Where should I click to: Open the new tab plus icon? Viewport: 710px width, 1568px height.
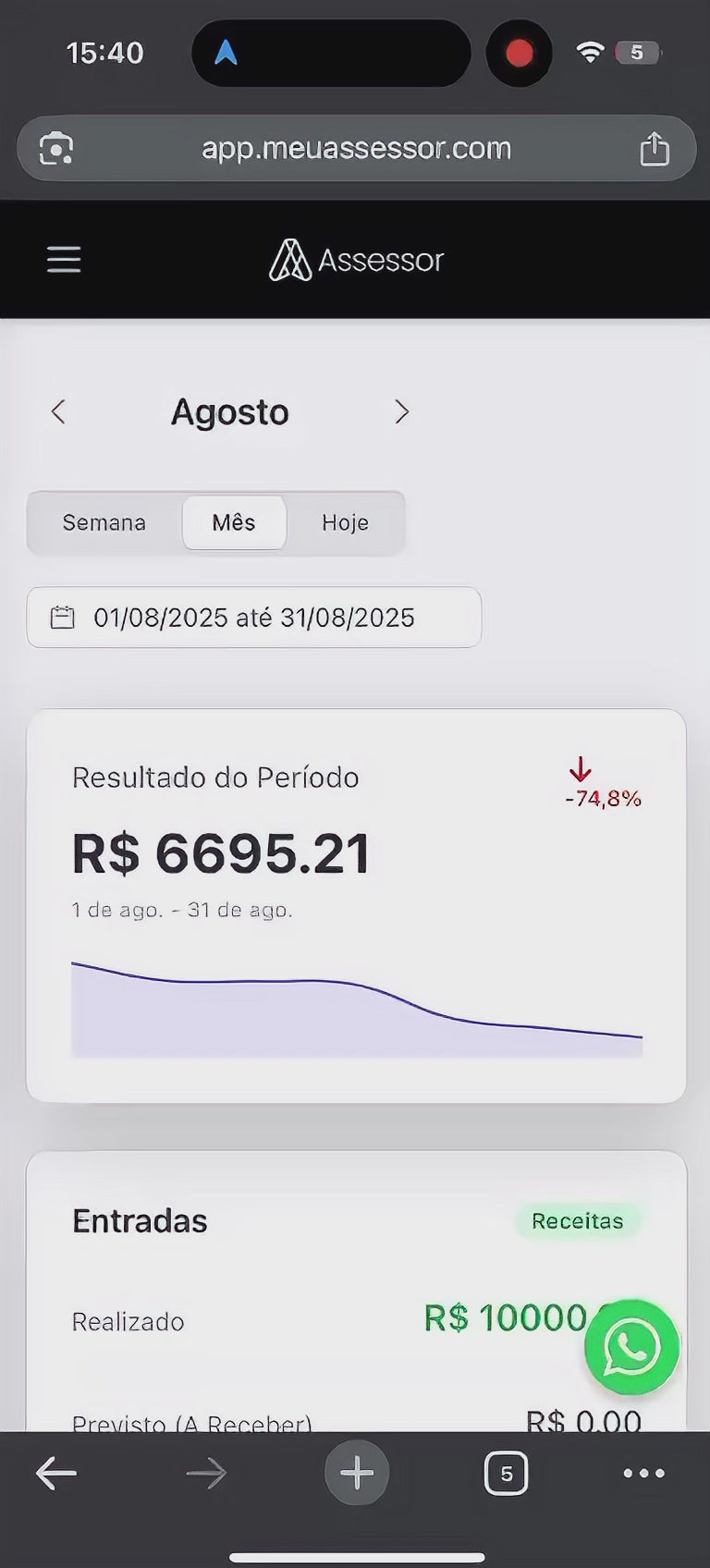357,1473
